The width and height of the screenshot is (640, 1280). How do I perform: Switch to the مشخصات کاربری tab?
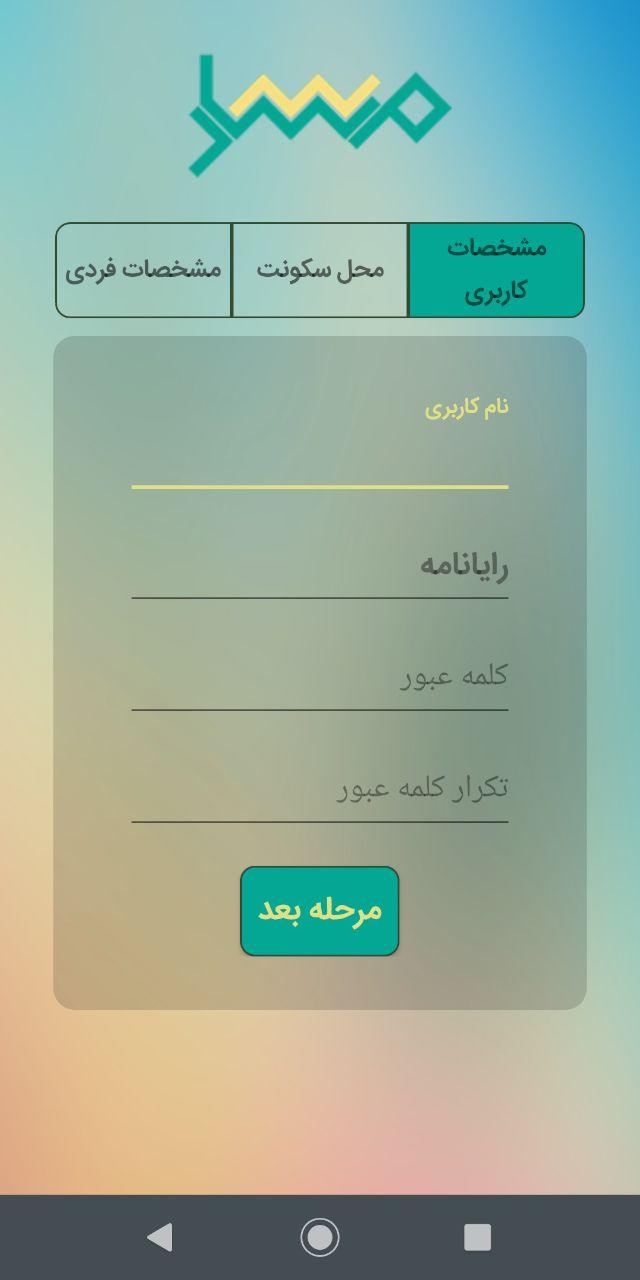(496, 270)
